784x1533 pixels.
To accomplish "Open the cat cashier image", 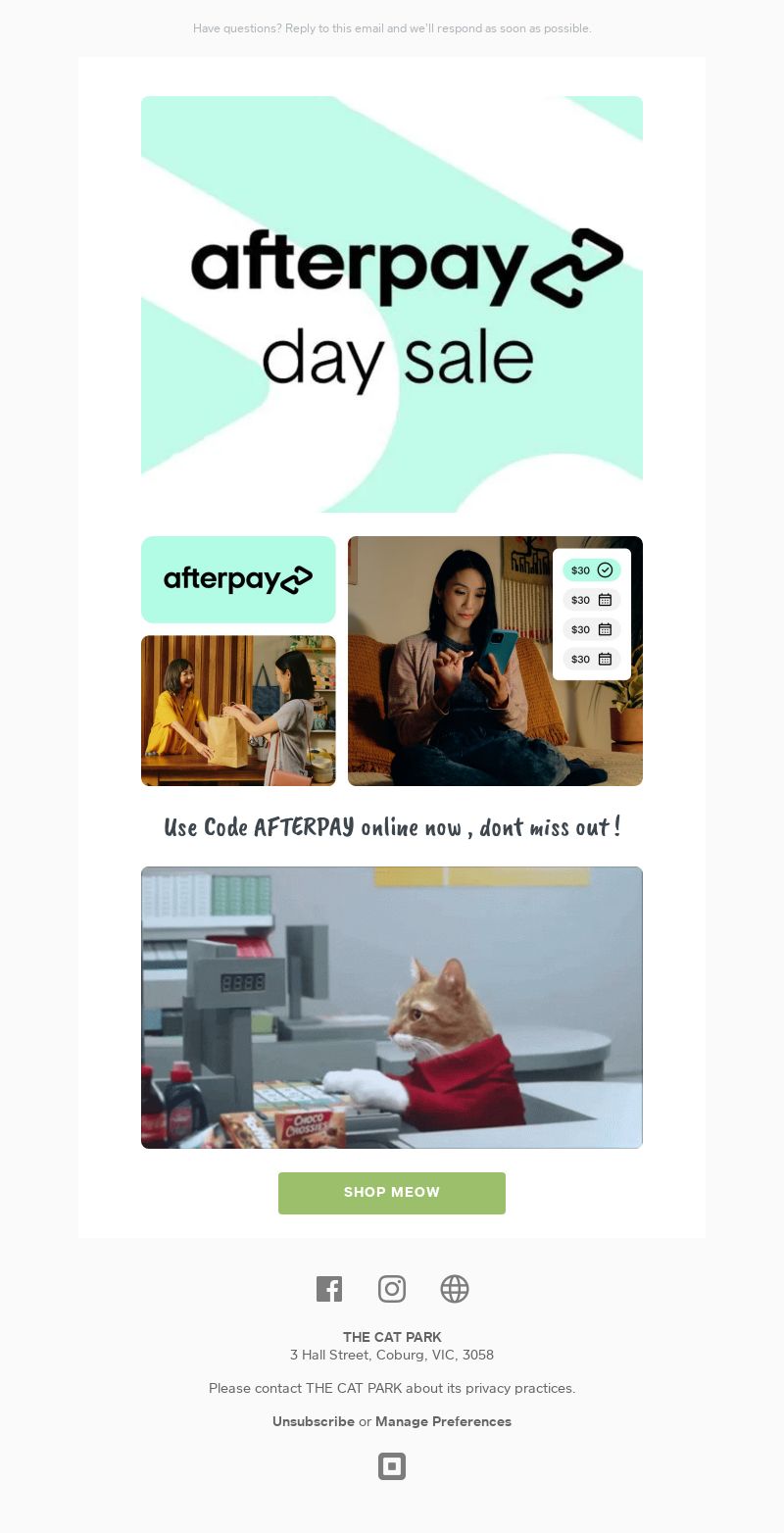I will [392, 1007].
